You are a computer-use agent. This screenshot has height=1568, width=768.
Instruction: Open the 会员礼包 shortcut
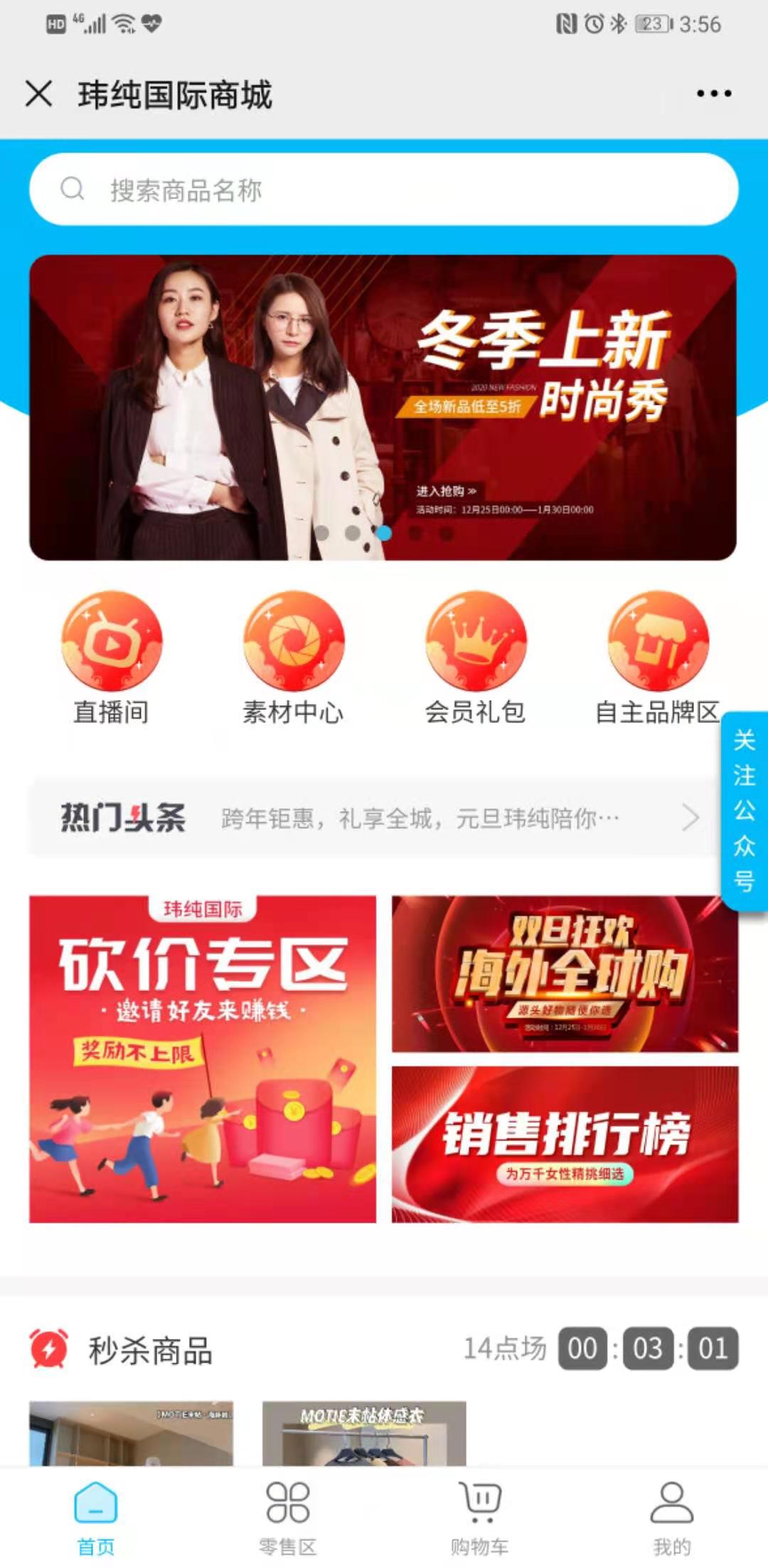(x=475, y=656)
